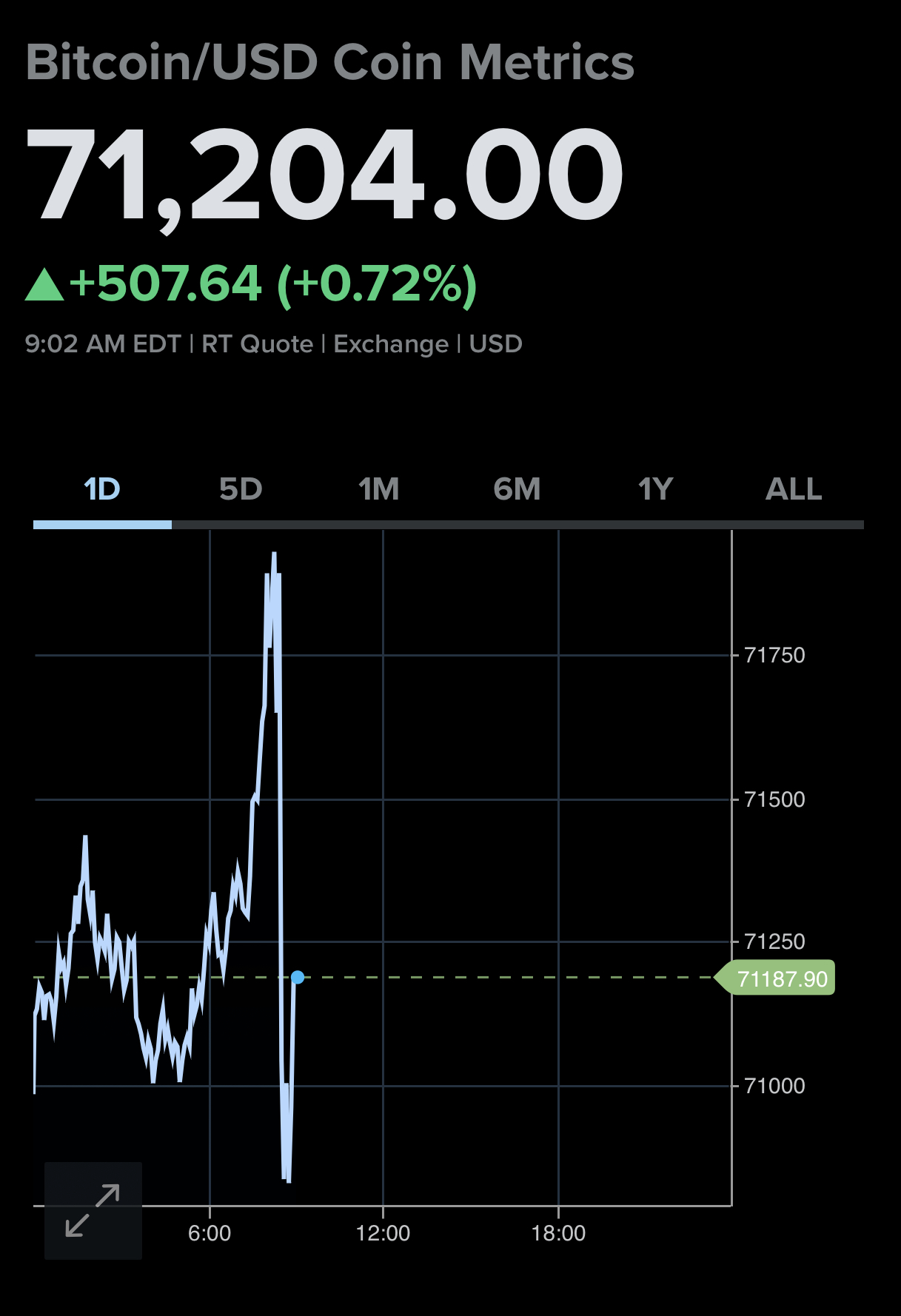Switch to the 6M timeframe
The width and height of the screenshot is (901, 1316).
coord(518,489)
